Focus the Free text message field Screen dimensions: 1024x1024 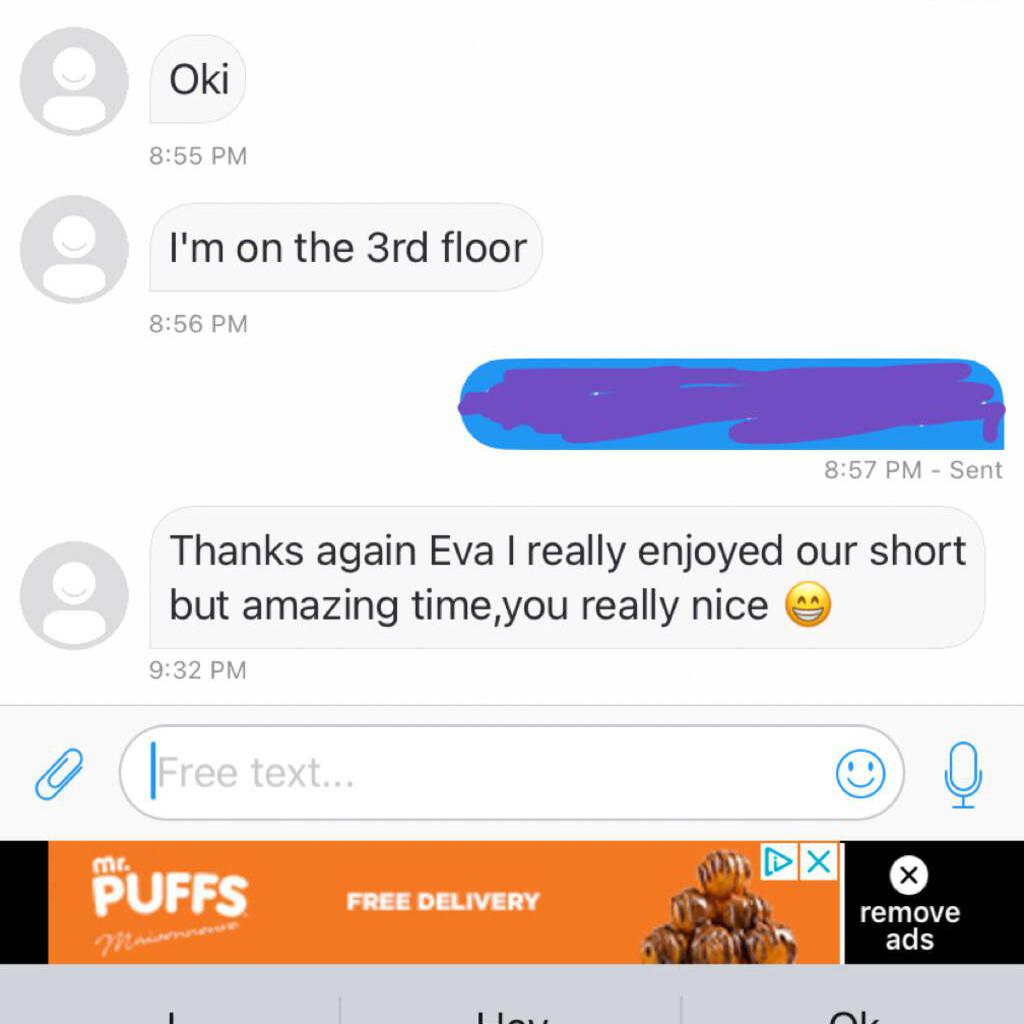[x=480, y=773]
